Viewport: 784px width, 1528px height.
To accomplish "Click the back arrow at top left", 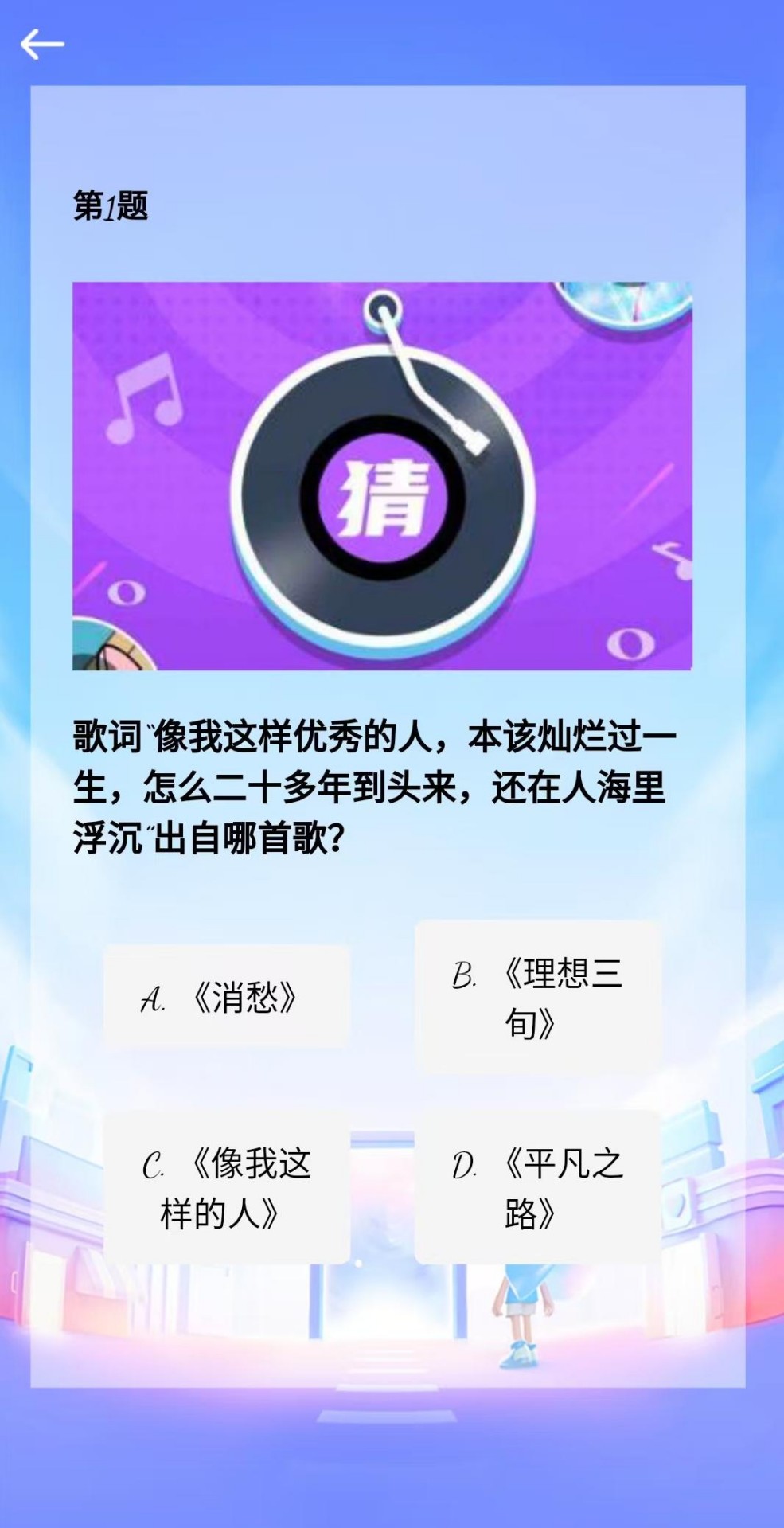I will pyautogui.click(x=41, y=45).
